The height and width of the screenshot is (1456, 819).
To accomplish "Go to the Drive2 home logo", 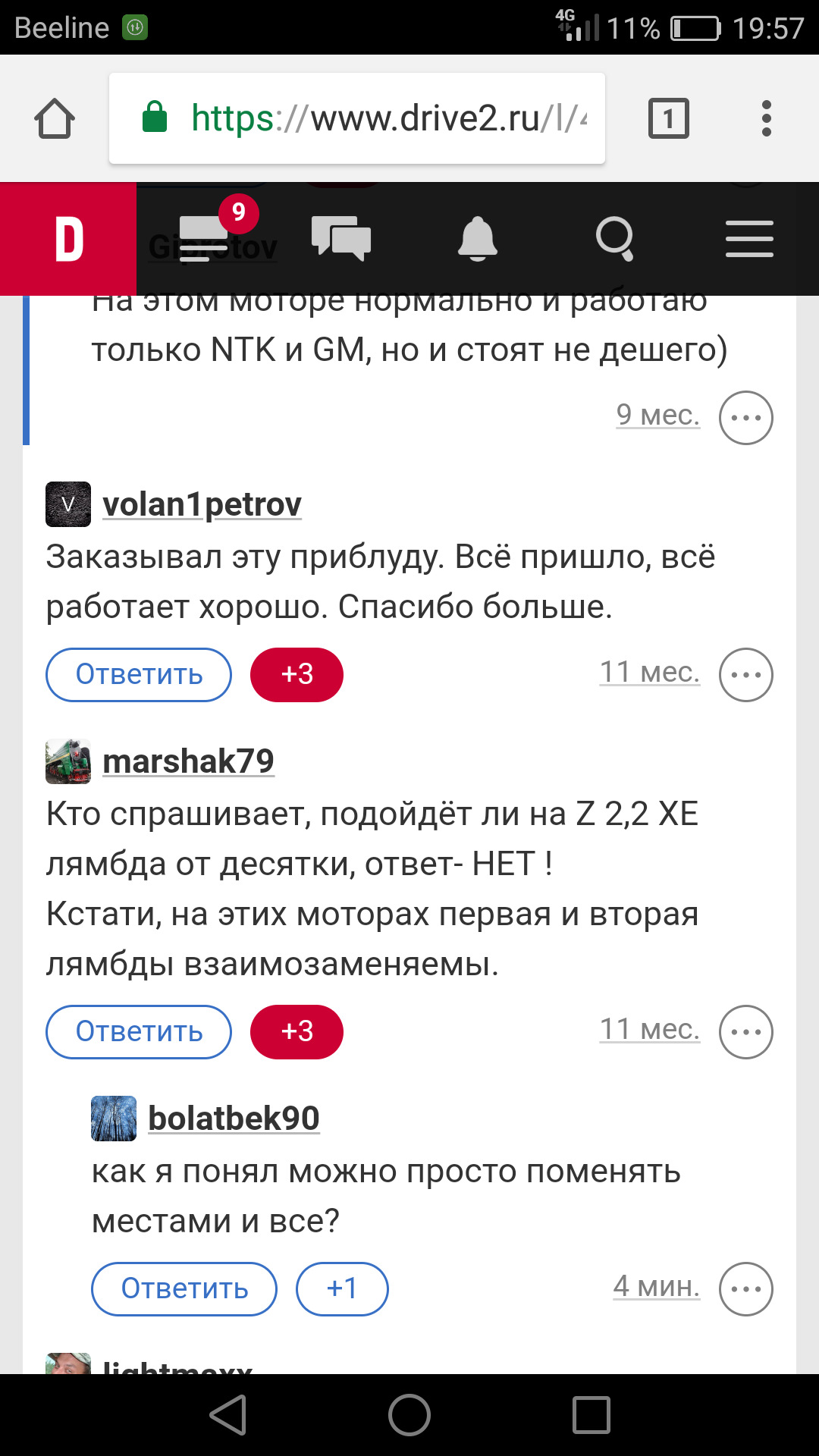I will (x=68, y=239).
